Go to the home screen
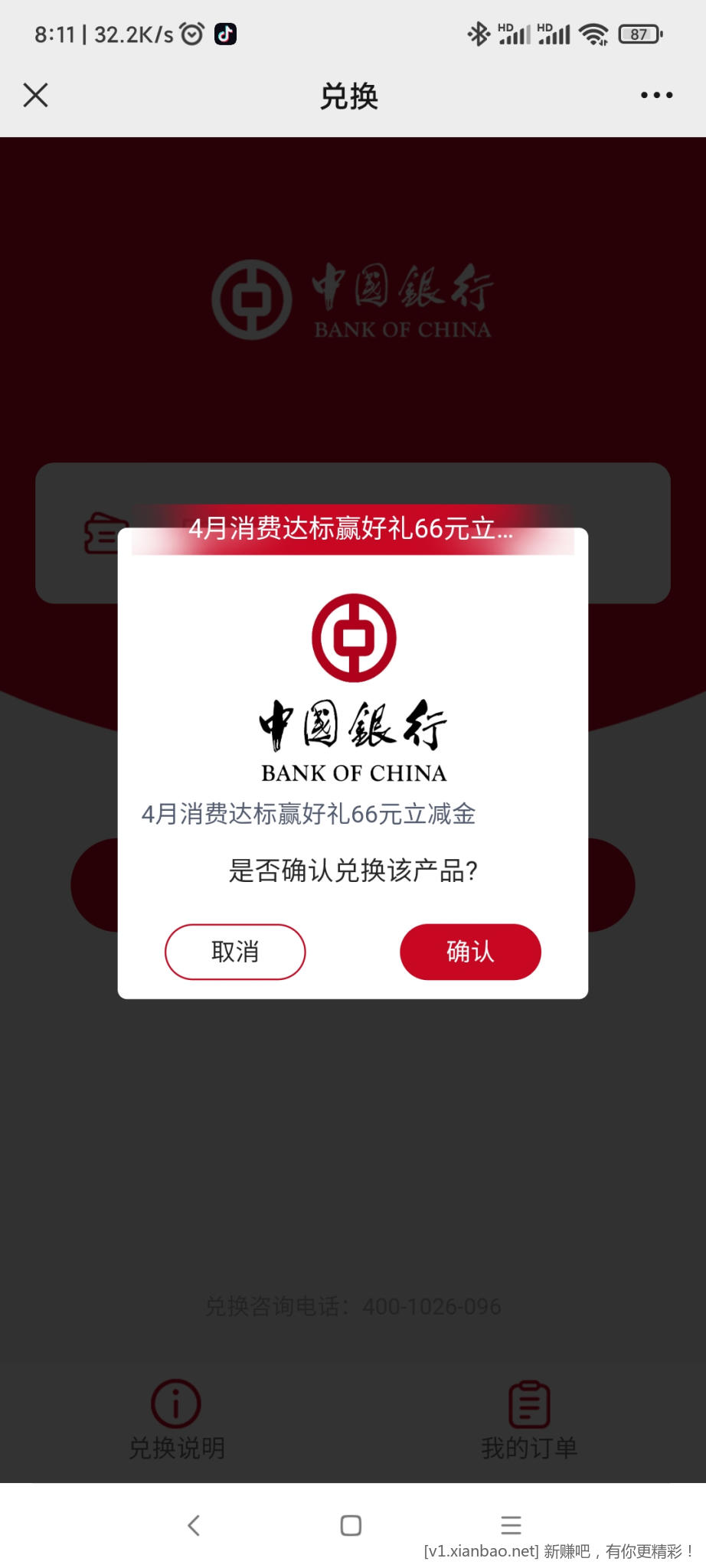This screenshot has width=706, height=1568. point(351,1525)
